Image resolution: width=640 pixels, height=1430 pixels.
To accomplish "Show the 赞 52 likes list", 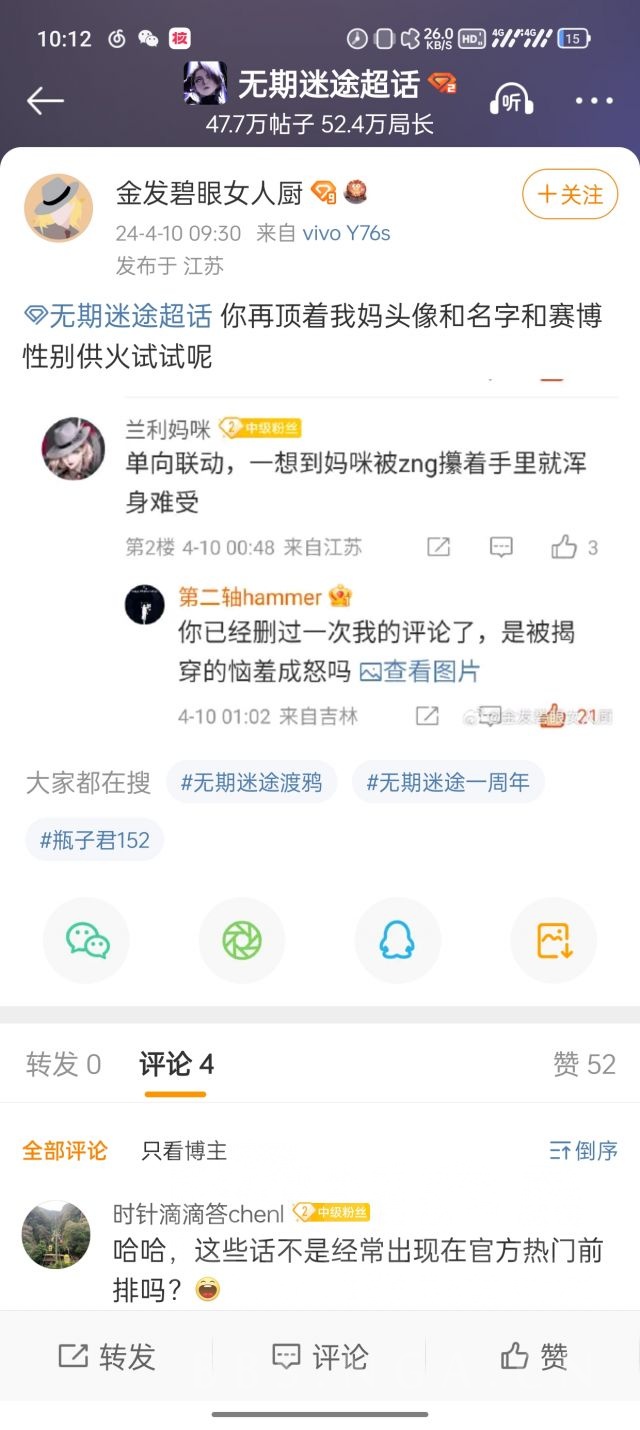I will click(x=584, y=1064).
